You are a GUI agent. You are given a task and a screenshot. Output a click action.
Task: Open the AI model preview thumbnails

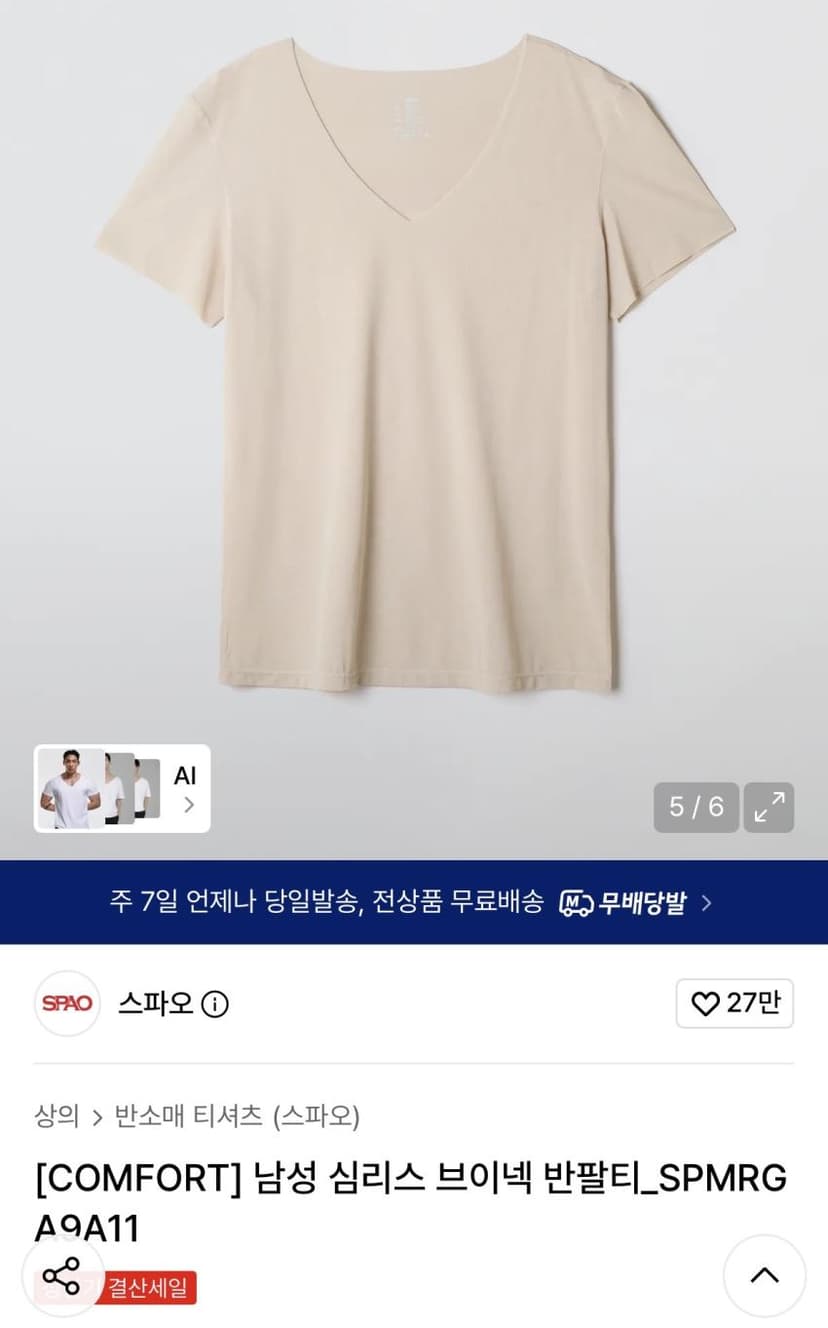click(122, 788)
